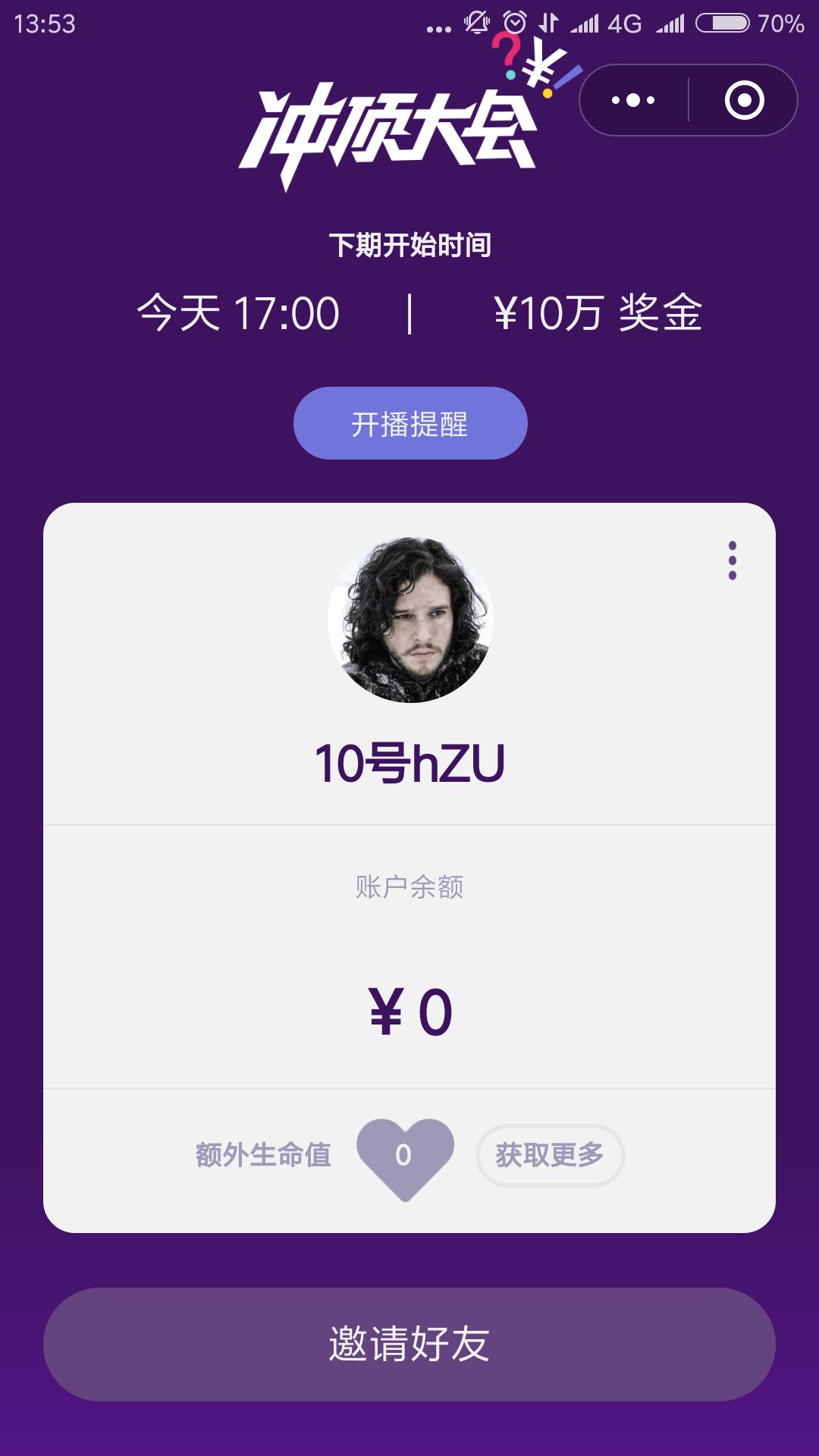
Task: Tap 获取更多 to get extra lives
Action: (x=550, y=1155)
